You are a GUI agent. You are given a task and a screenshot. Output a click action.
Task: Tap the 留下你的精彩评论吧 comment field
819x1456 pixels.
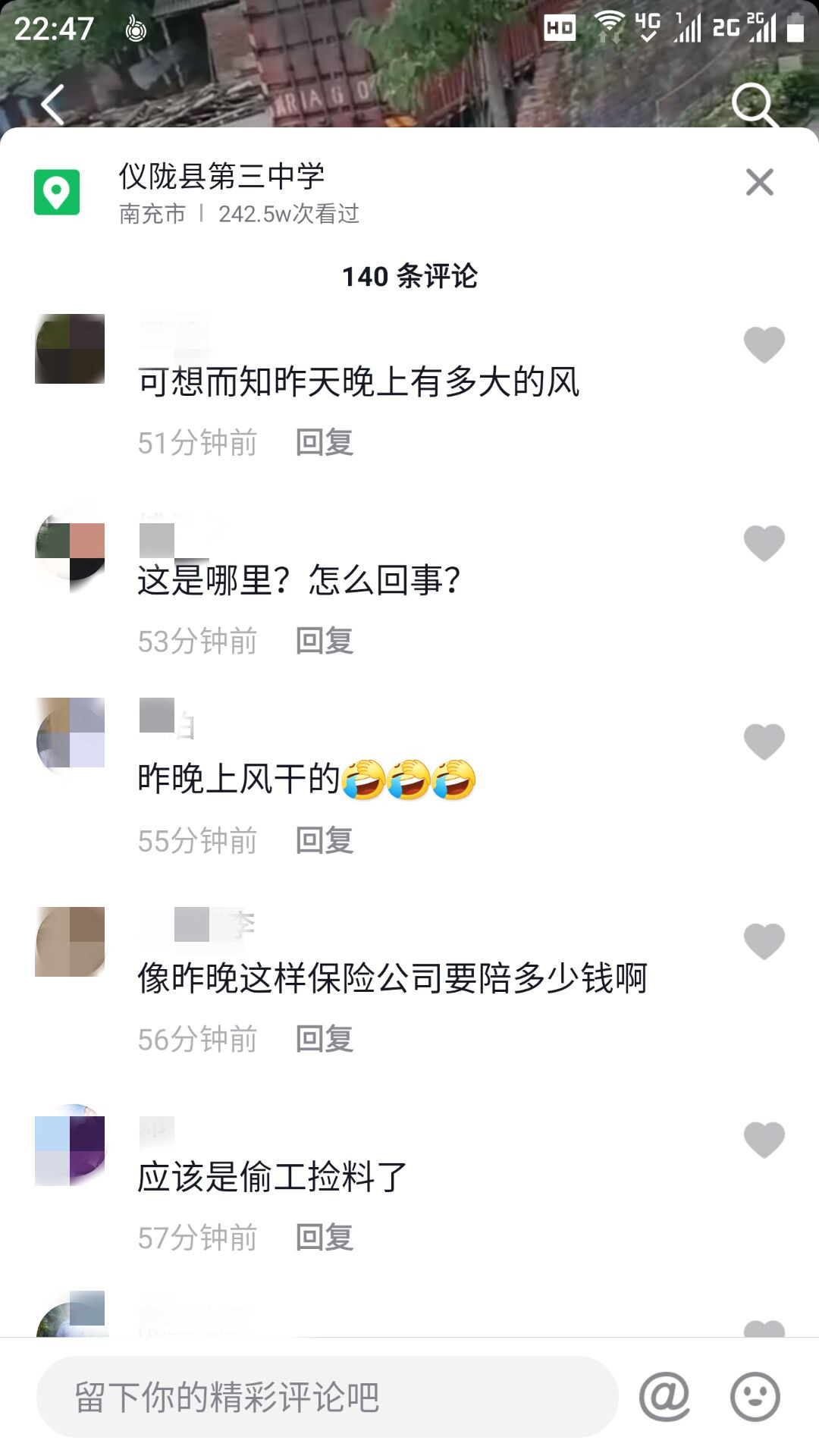pos(326,1397)
